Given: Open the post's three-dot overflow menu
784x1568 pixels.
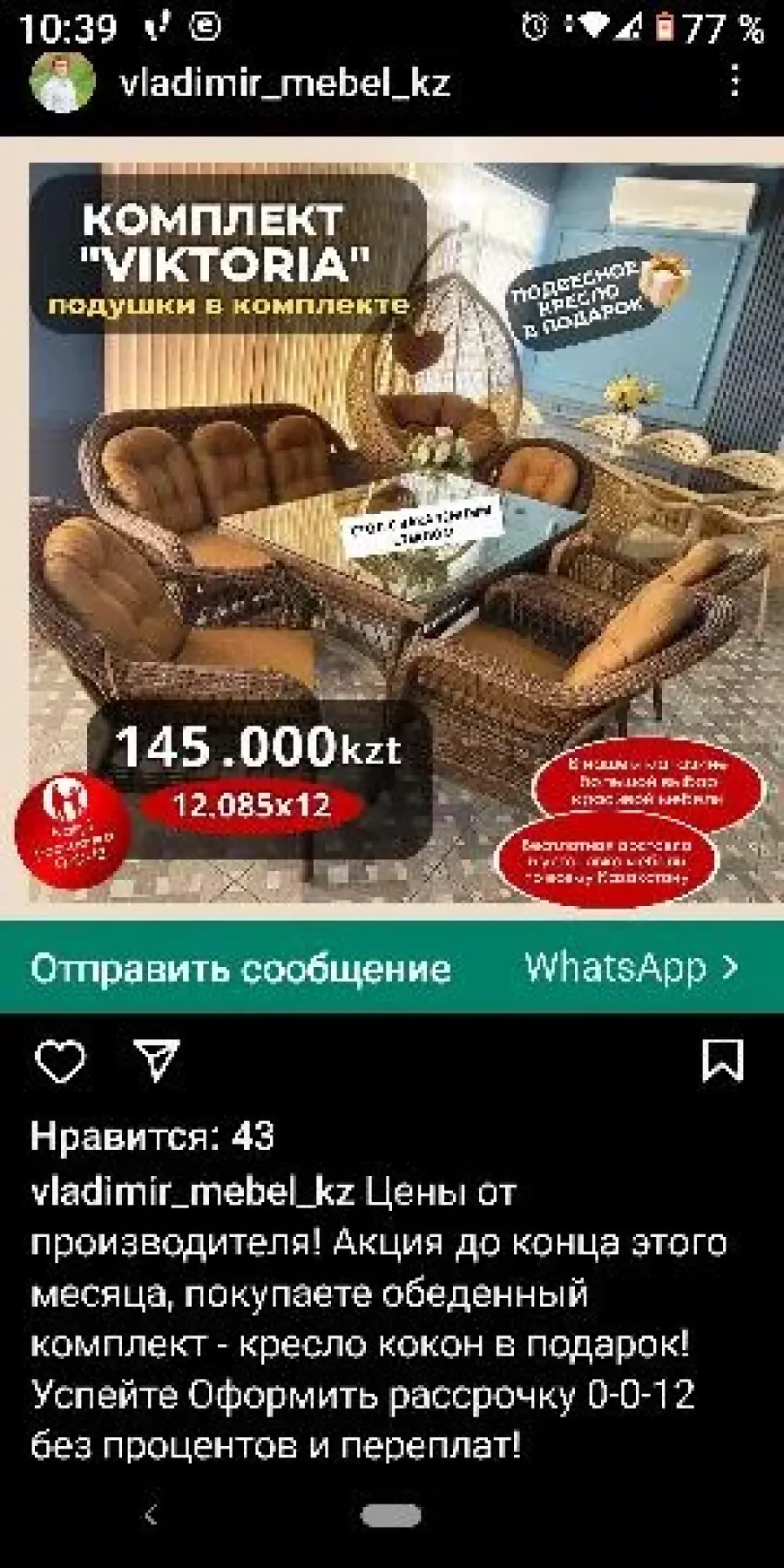Looking at the screenshot, I should 736,82.
